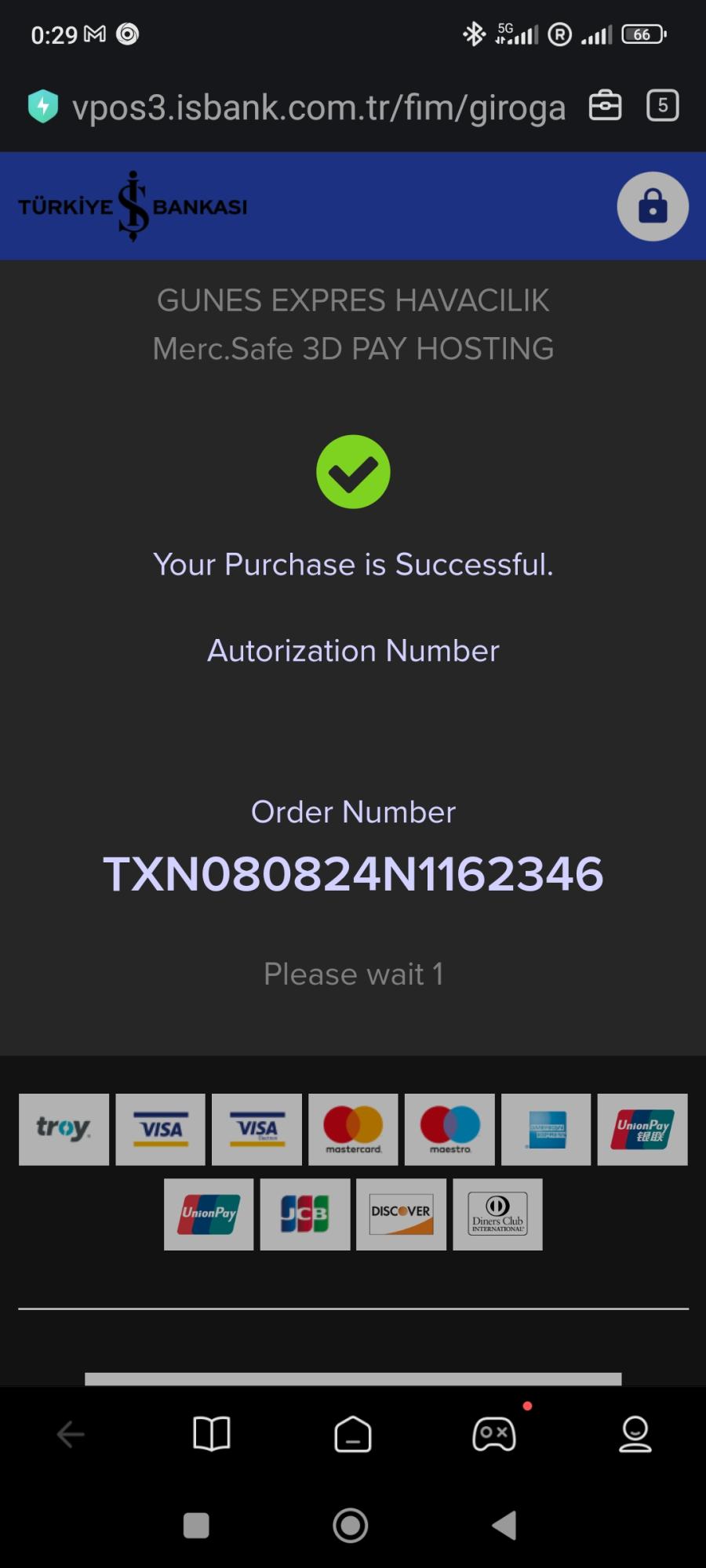Click the Visa logo

pos(159,1130)
